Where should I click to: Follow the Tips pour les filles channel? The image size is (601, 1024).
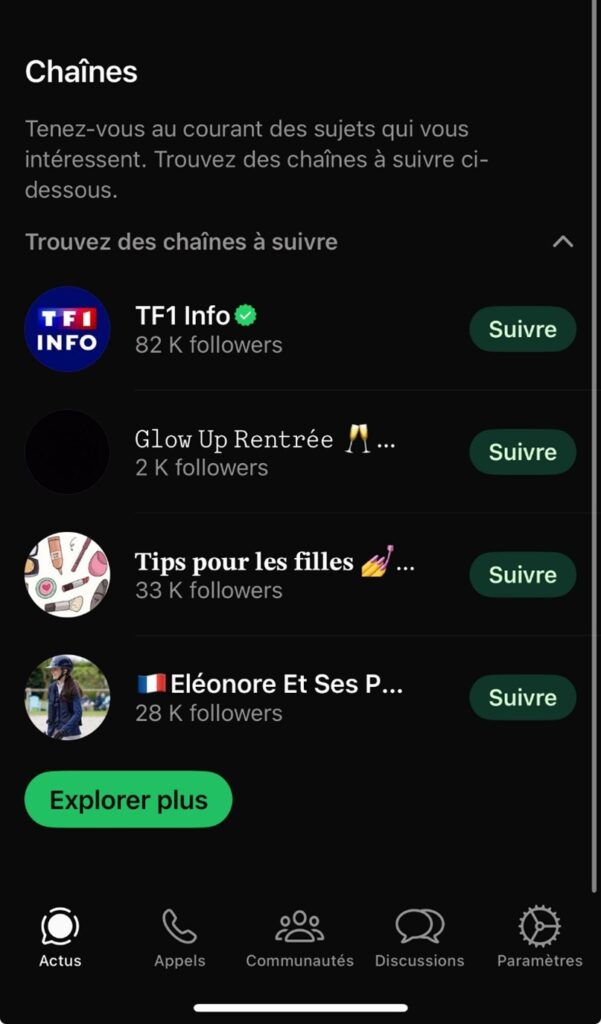[x=522, y=575]
